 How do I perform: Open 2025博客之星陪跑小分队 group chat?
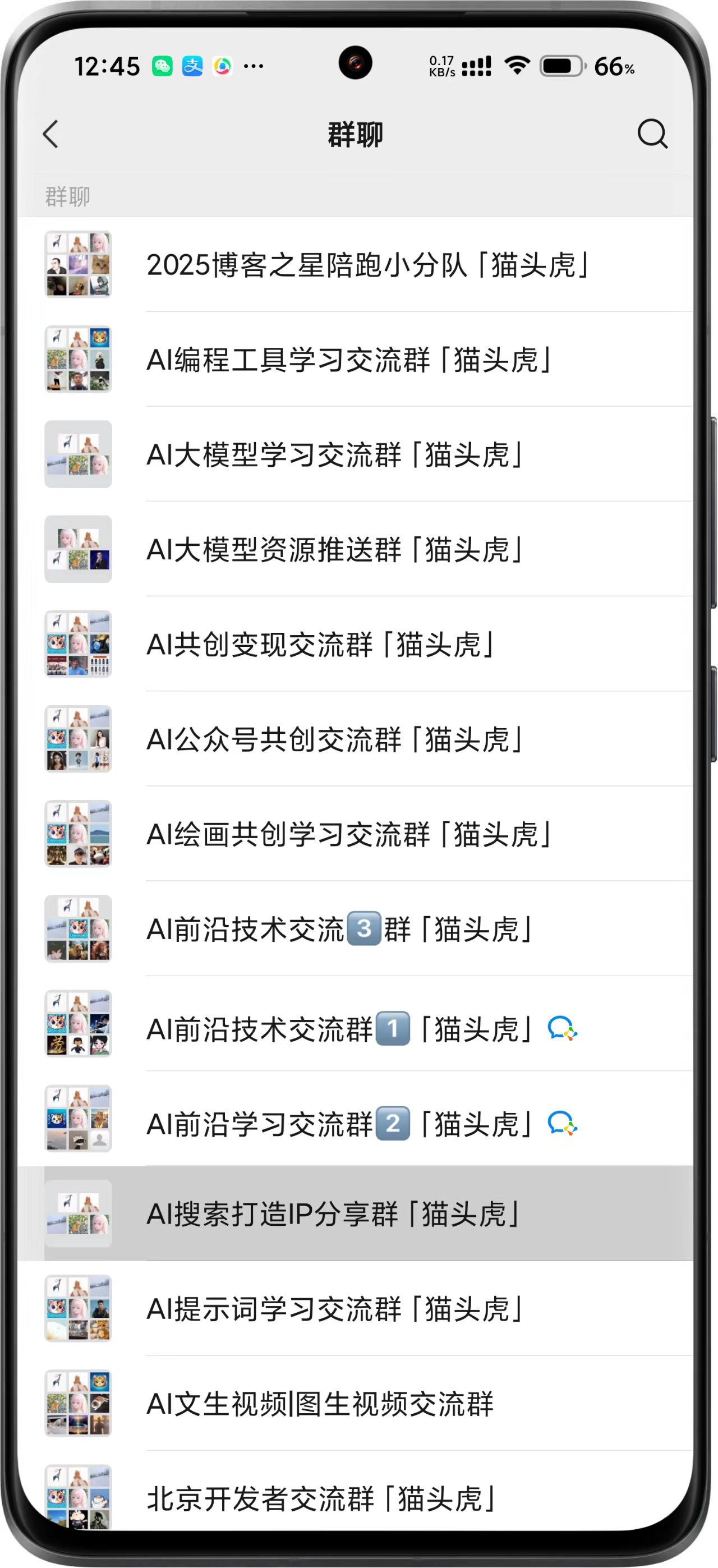(x=367, y=265)
